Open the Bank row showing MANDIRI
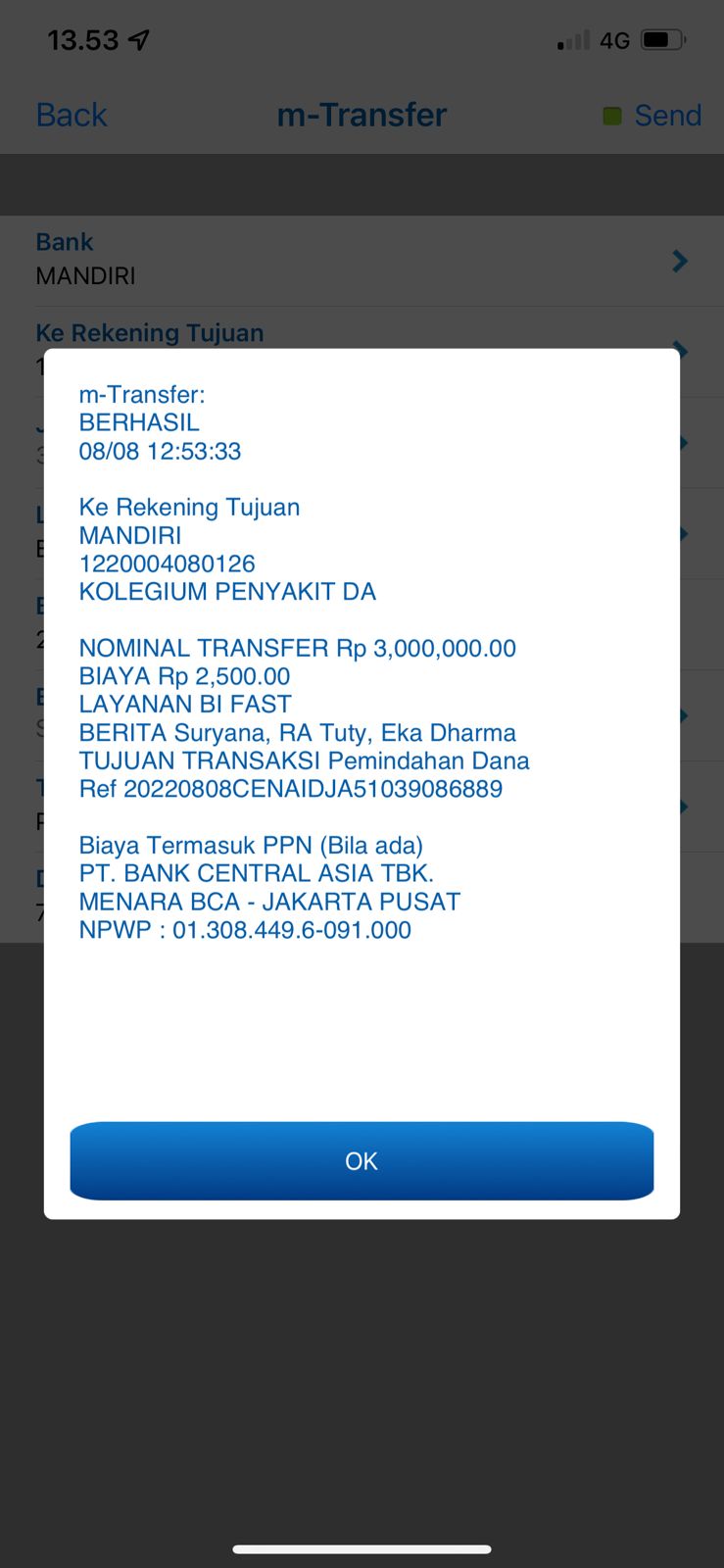 (x=362, y=260)
